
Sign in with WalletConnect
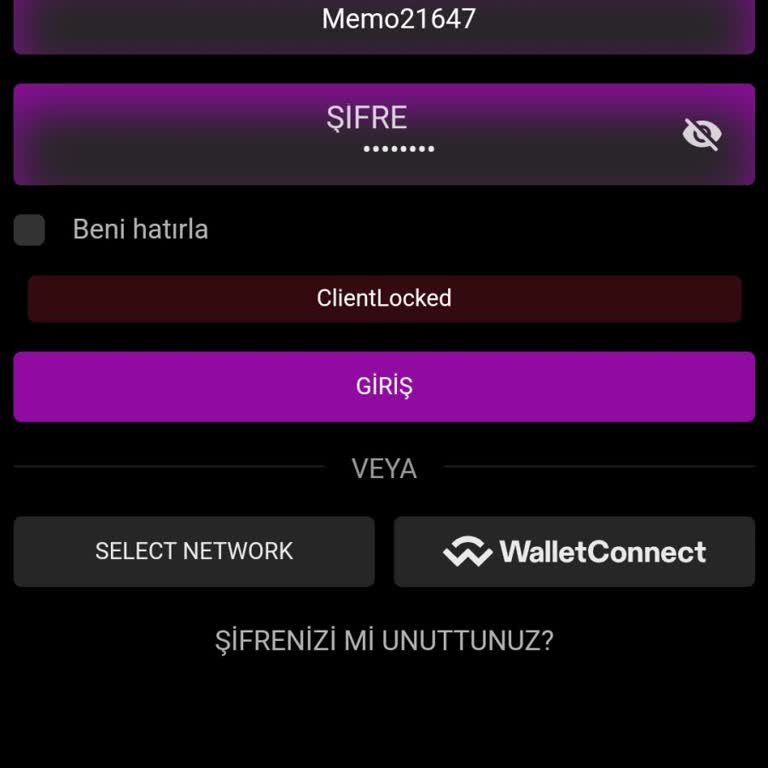[x=574, y=551]
